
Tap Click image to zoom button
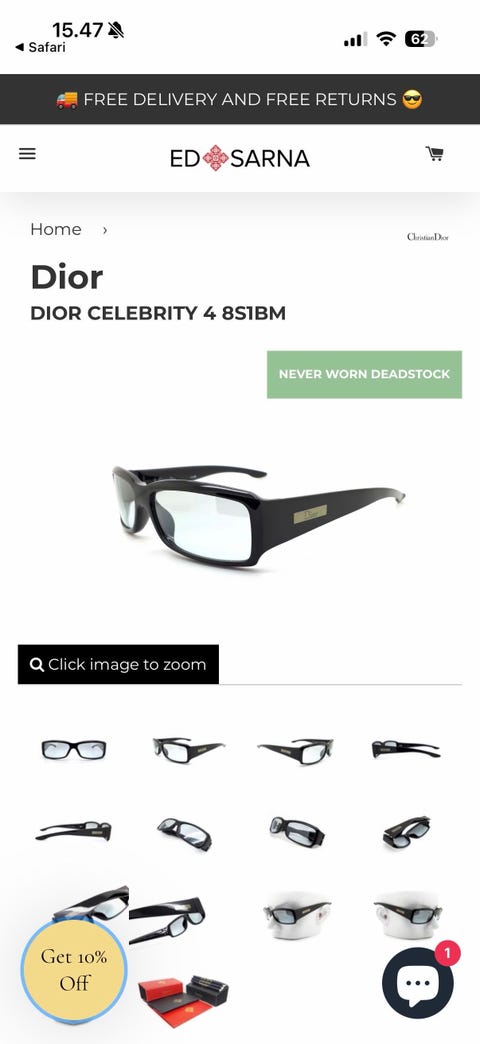(119, 664)
